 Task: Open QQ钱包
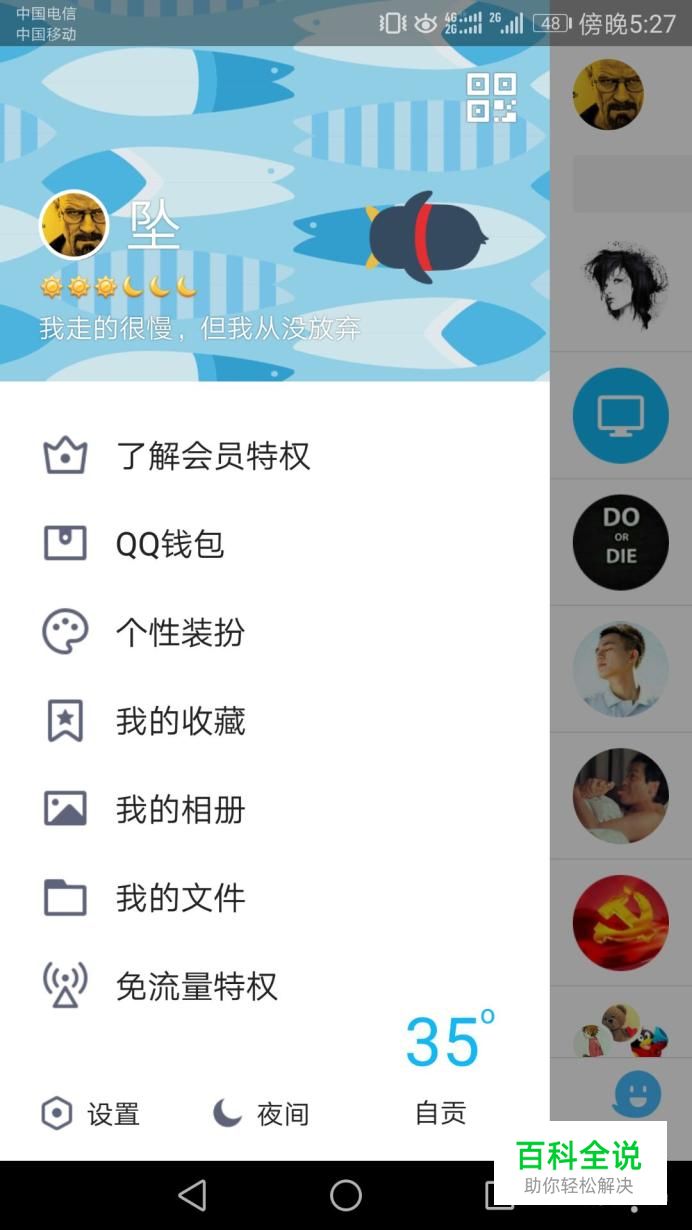pyautogui.click(x=170, y=544)
